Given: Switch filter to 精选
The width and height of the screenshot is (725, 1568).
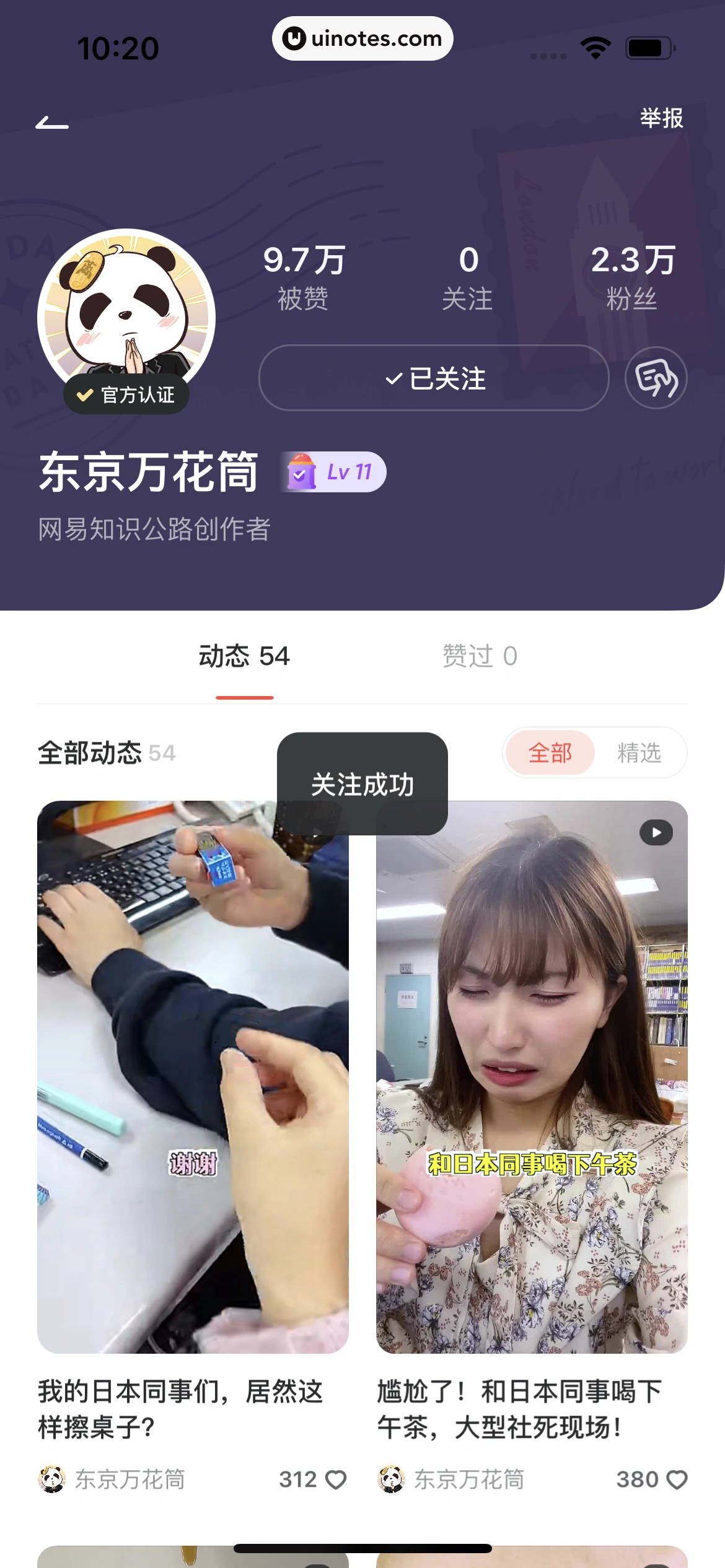Looking at the screenshot, I should (638, 753).
